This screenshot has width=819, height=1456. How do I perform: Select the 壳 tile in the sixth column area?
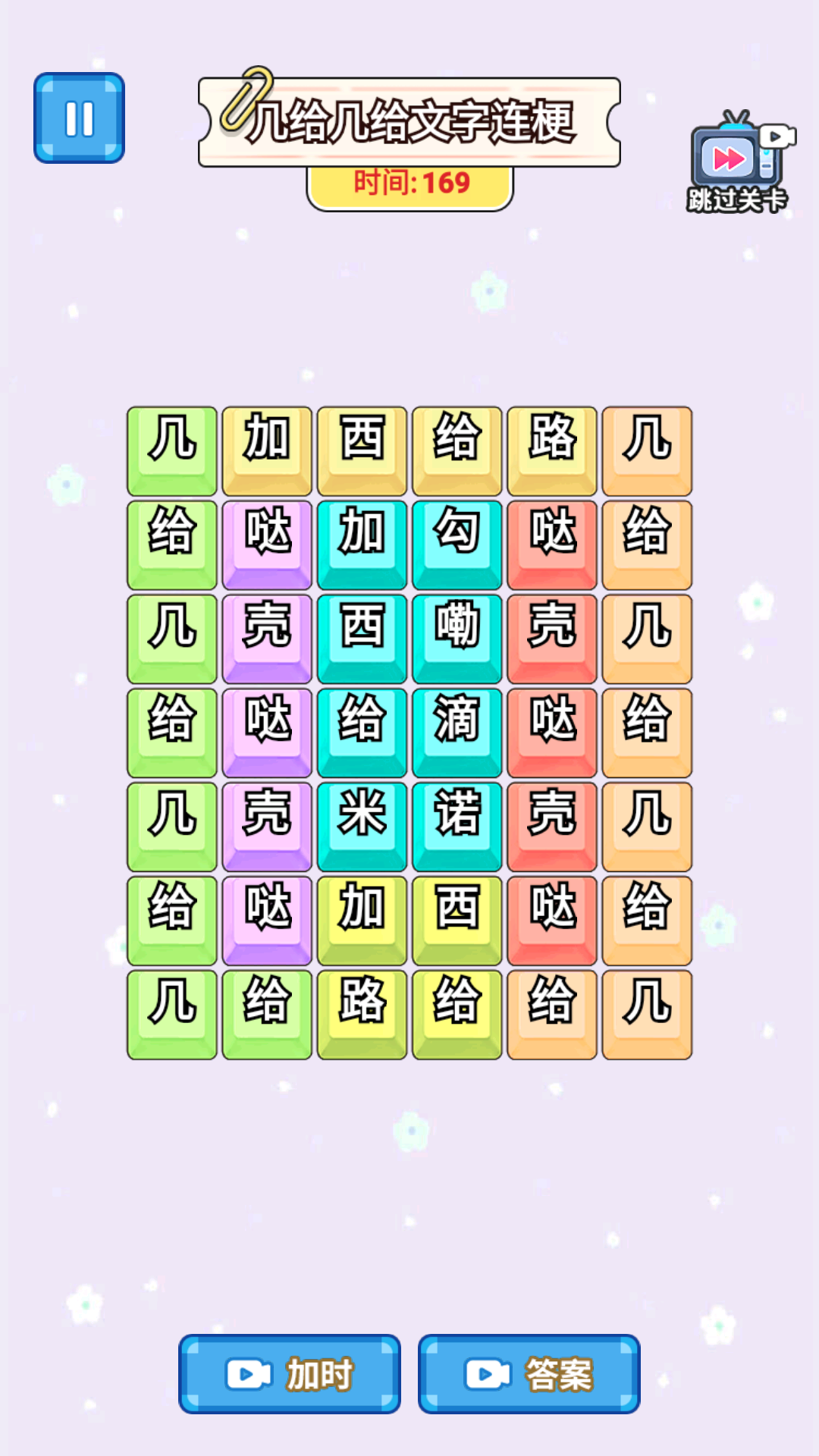click(x=553, y=637)
